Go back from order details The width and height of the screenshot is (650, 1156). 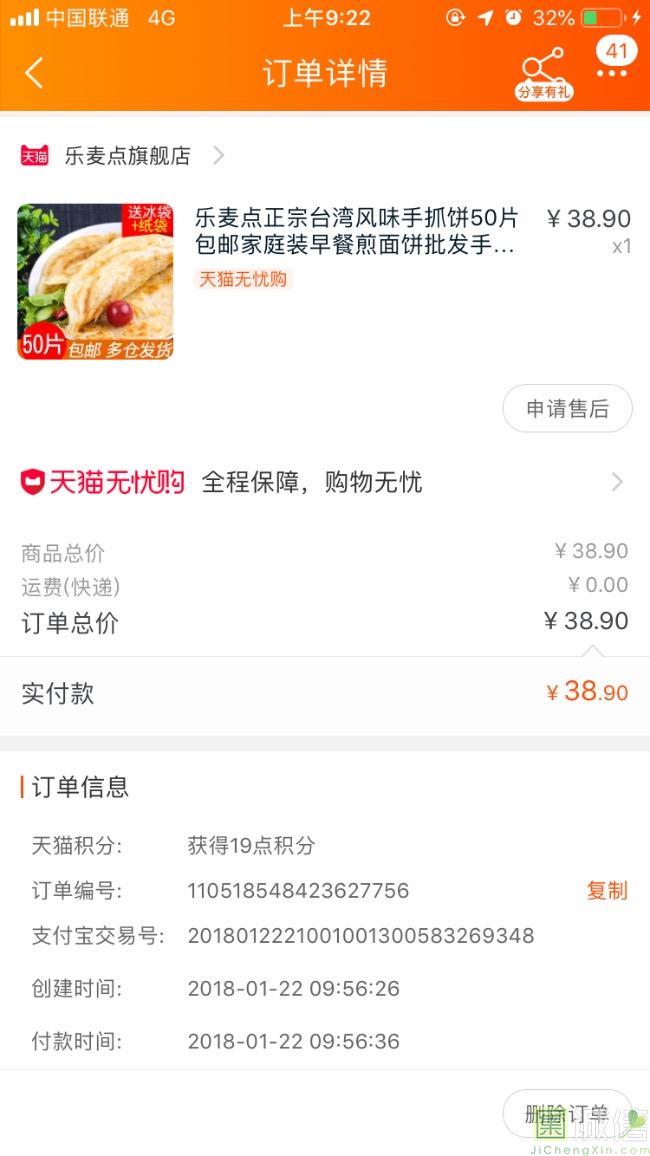coord(35,73)
